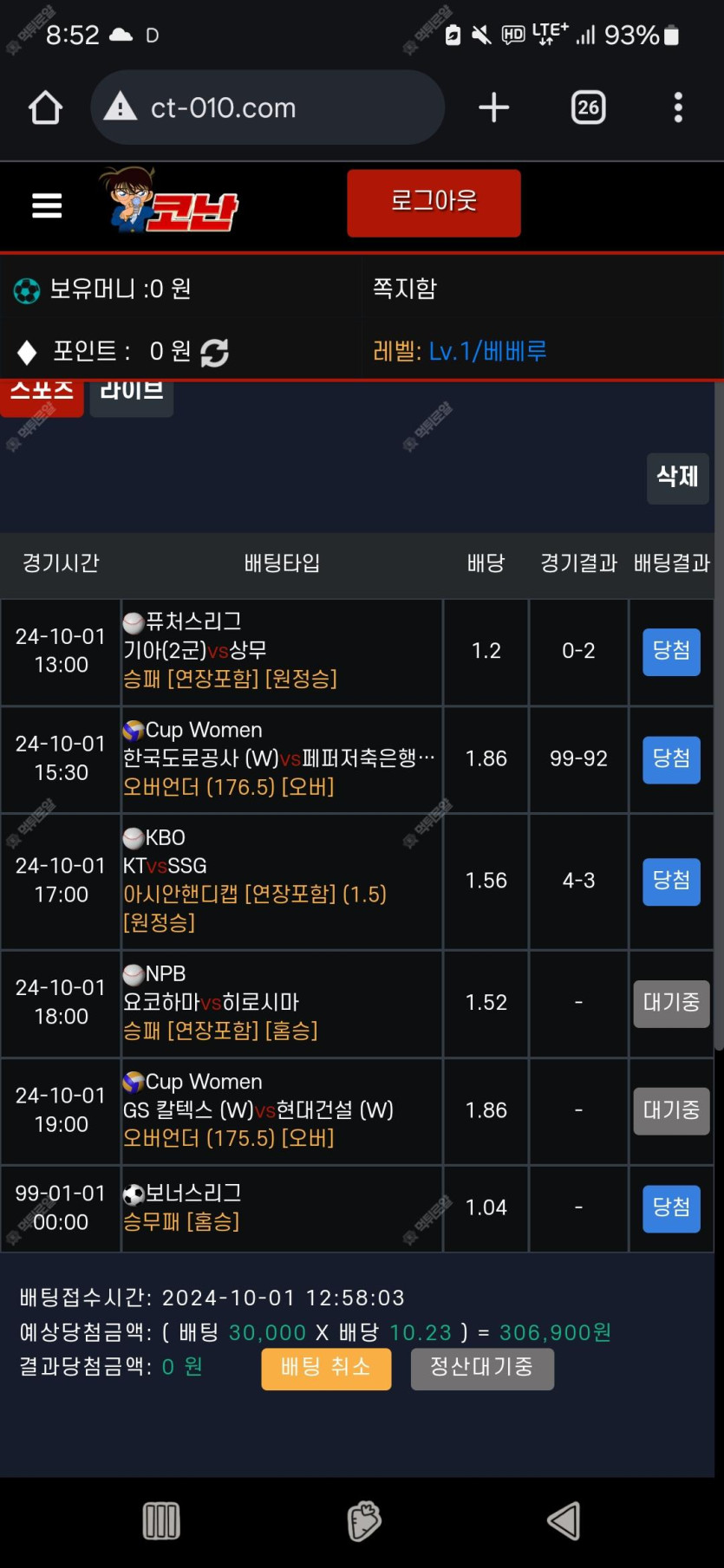Screen dimensions: 724x1568
Task: Go back with the system back button
Action: tap(564, 1520)
